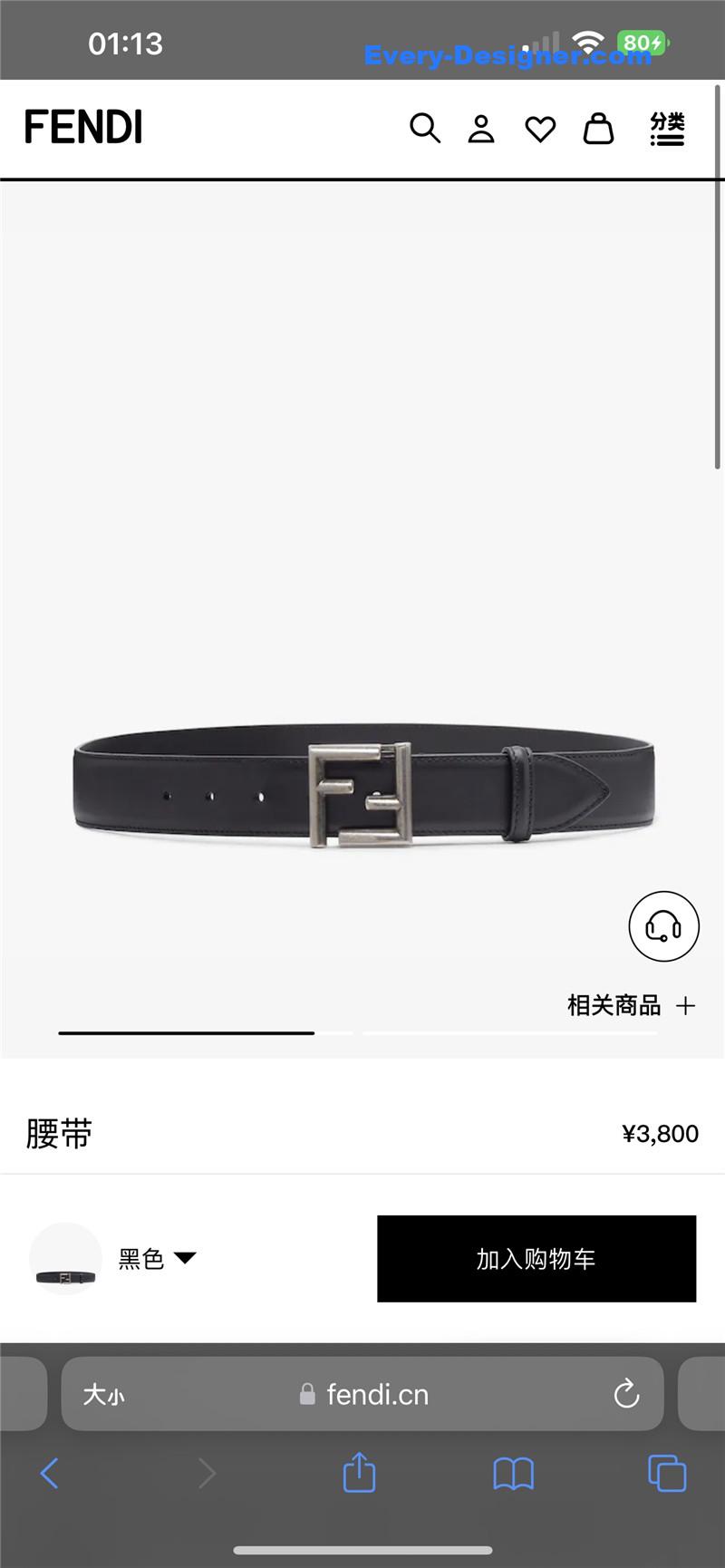Select the second carousel indicator bar

click(511, 1032)
